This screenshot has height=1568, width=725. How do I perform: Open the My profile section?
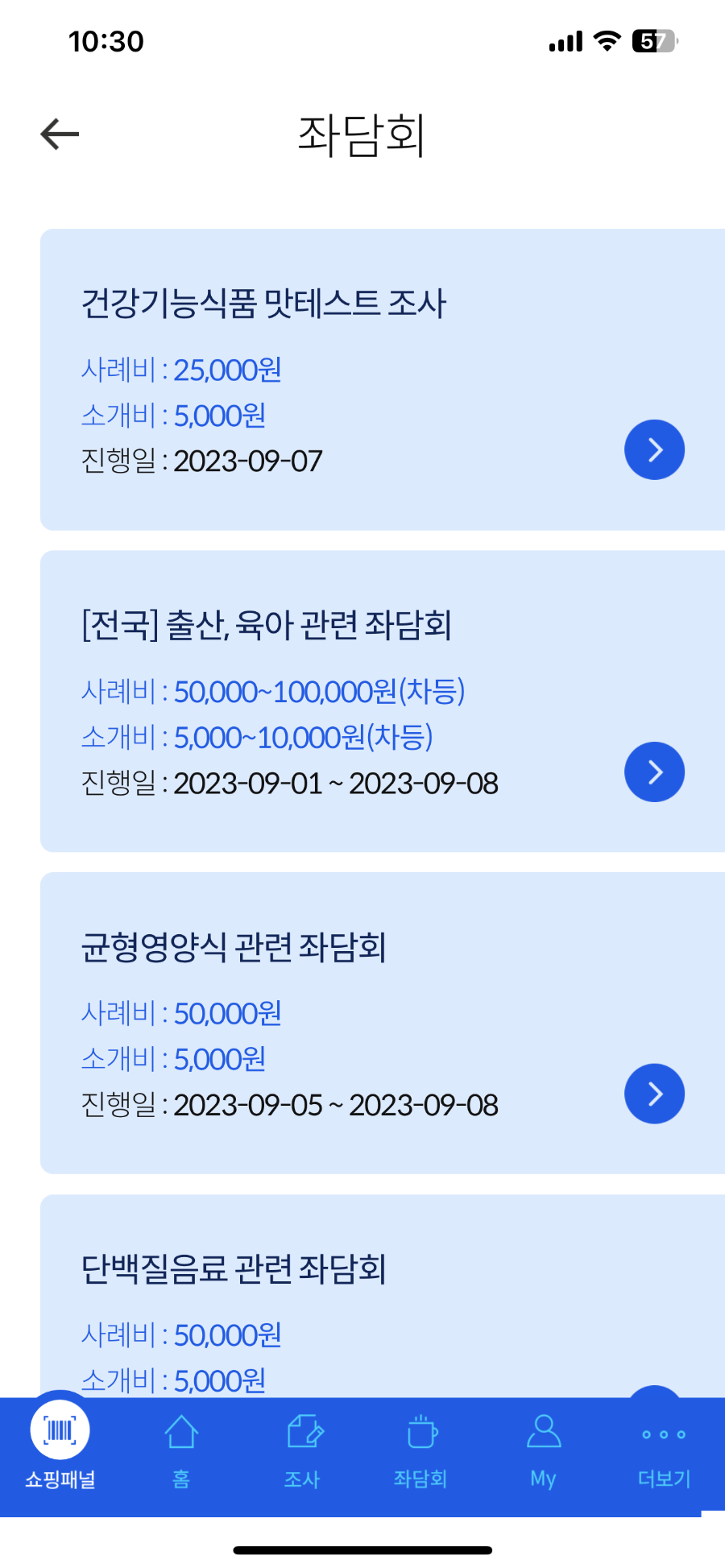[x=542, y=1446]
